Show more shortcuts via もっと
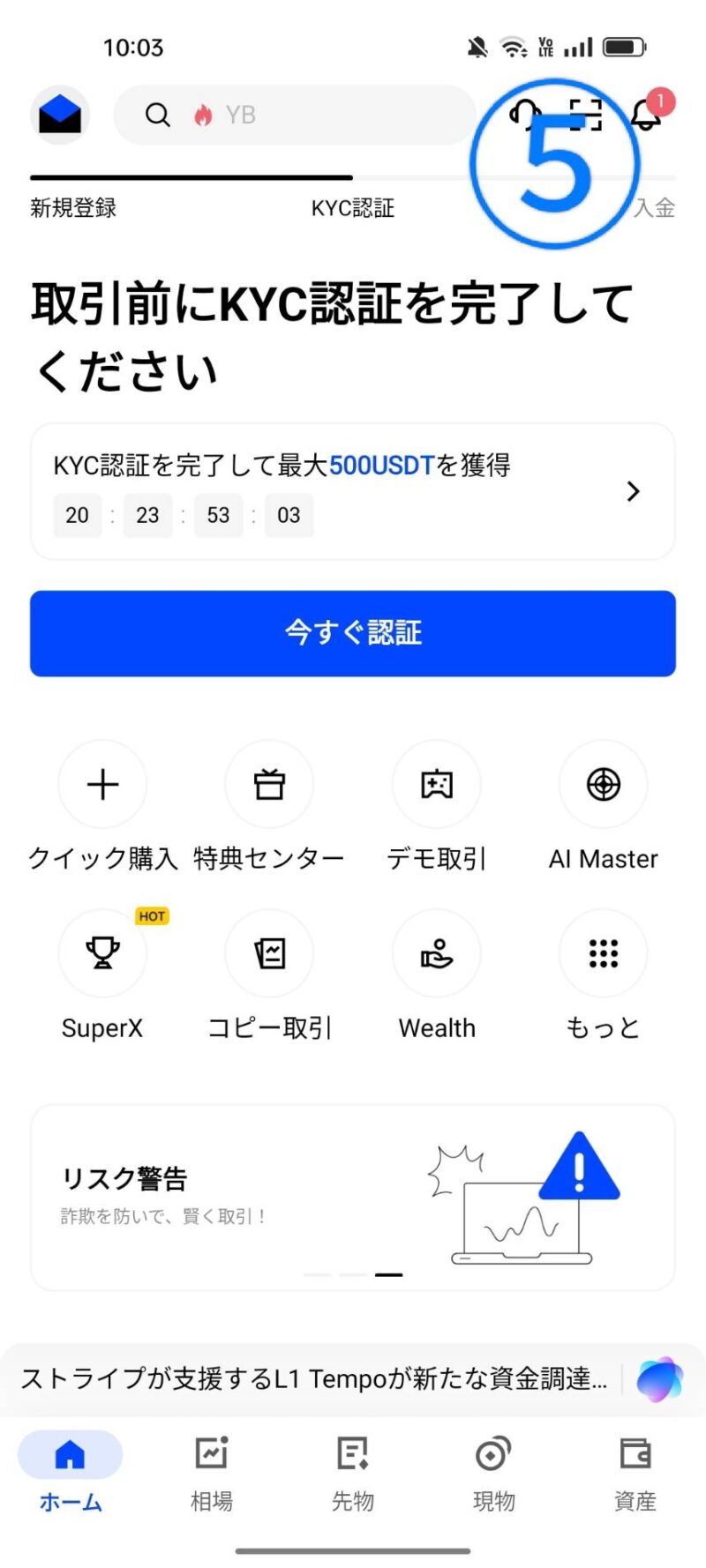The image size is (706, 1568). [x=604, y=953]
